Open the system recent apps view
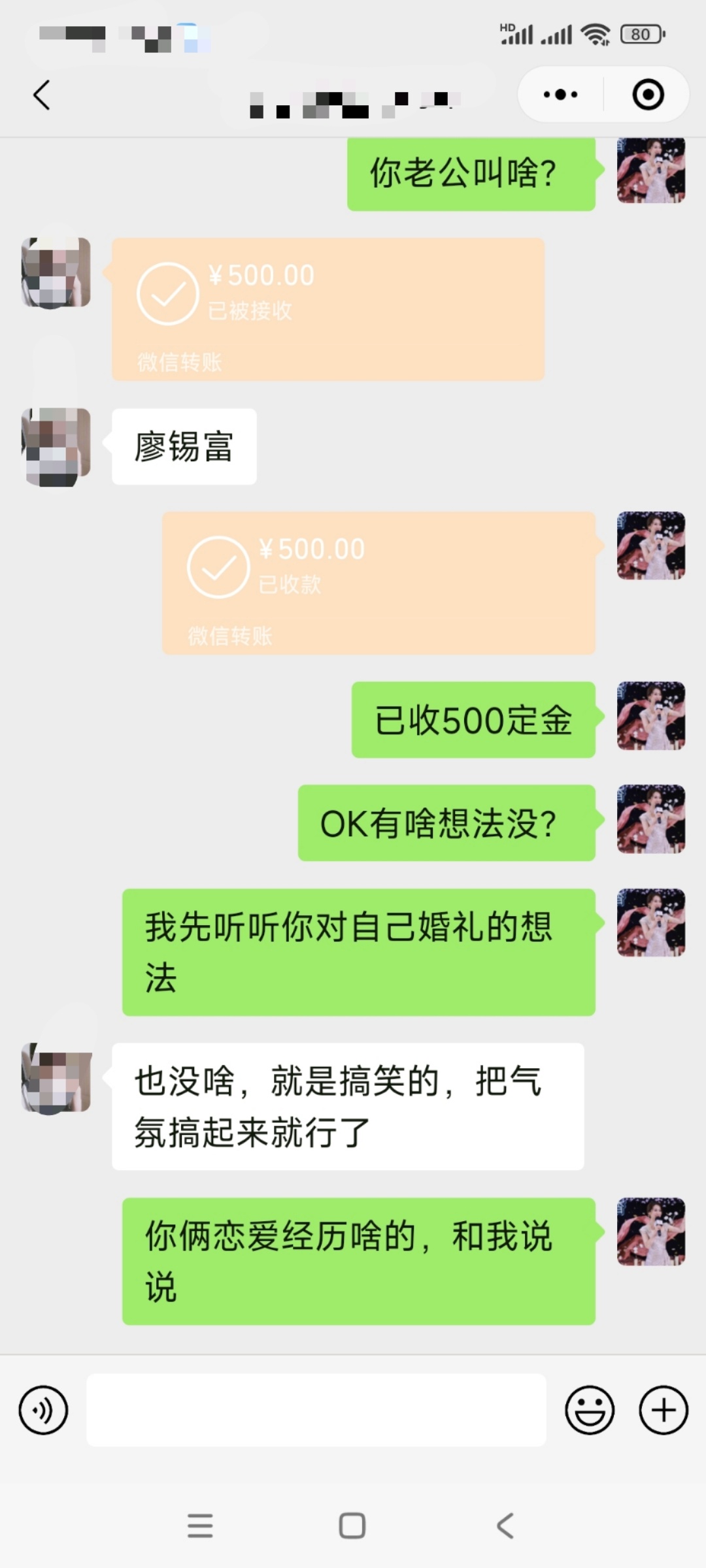The height and width of the screenshot is (1568, 706). click(200, 1526)
